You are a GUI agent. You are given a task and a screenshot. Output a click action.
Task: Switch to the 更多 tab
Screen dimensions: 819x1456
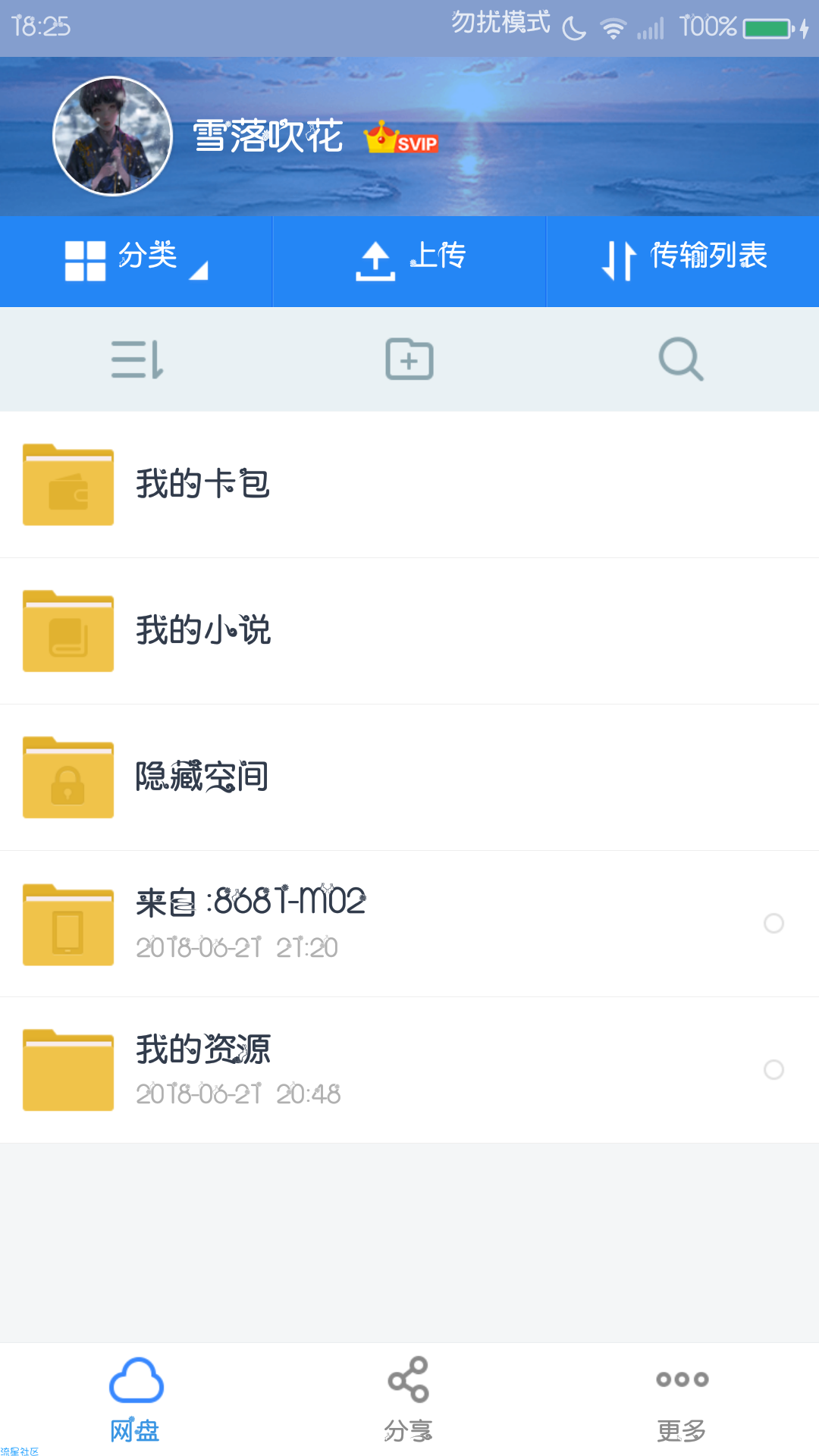coord(682,1400)
